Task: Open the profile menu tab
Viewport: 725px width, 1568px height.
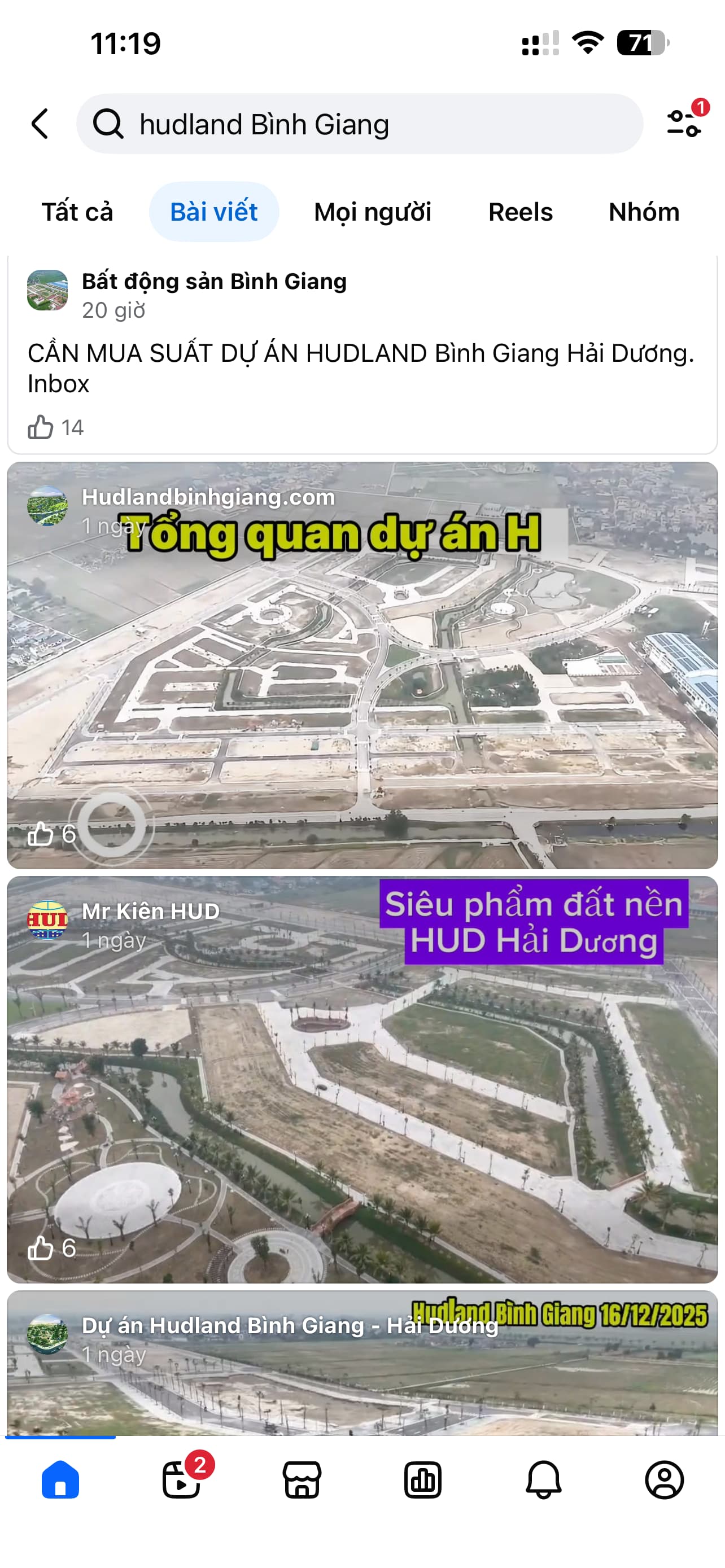Action: [664, 1479]
